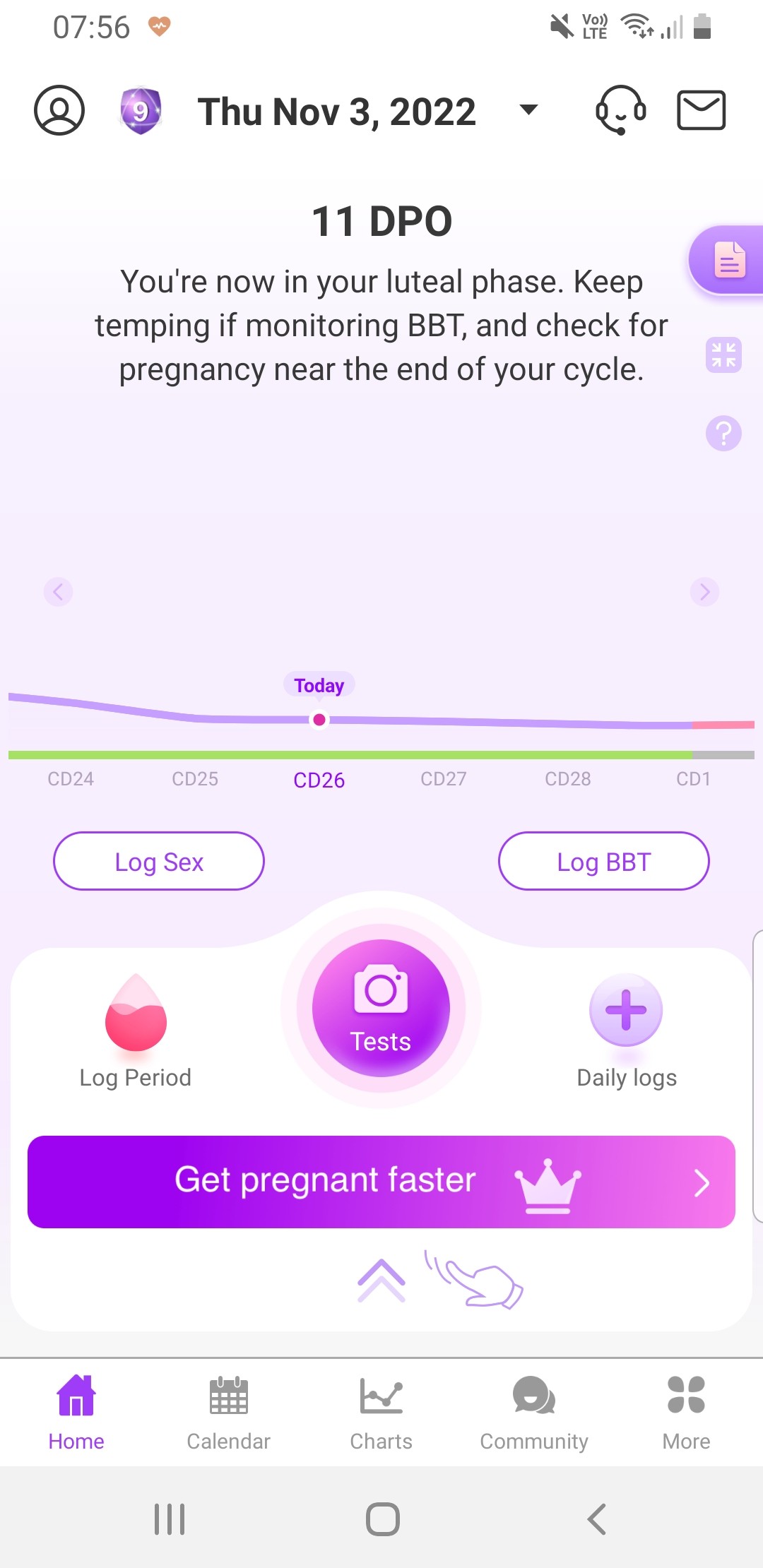Open the Get pregnant faster banner
Screen dimensions: 763x1568
(x=381, y=1182)
